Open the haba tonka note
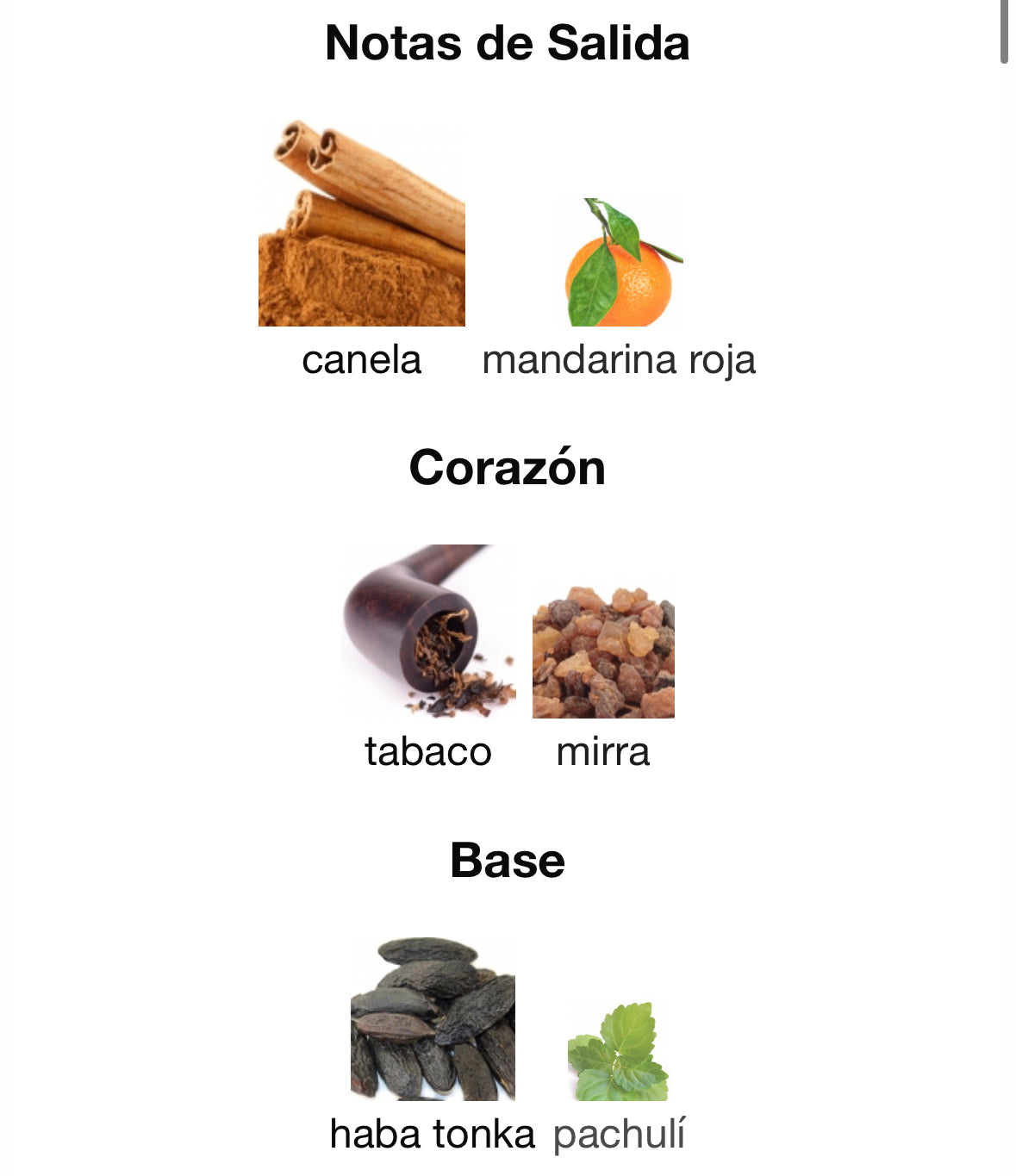 [x=433, y=1019]
